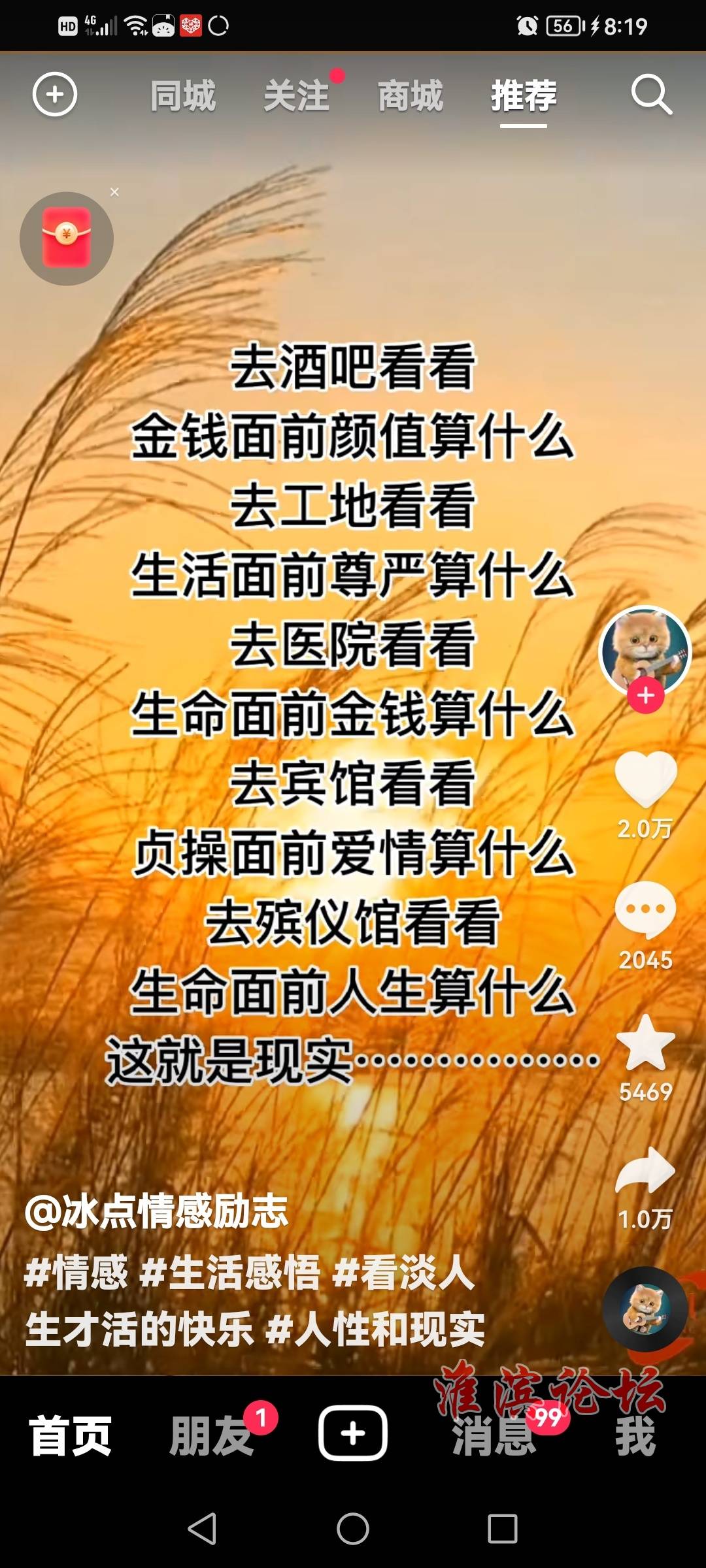Like this video with the heart icon

click(646, 779)
